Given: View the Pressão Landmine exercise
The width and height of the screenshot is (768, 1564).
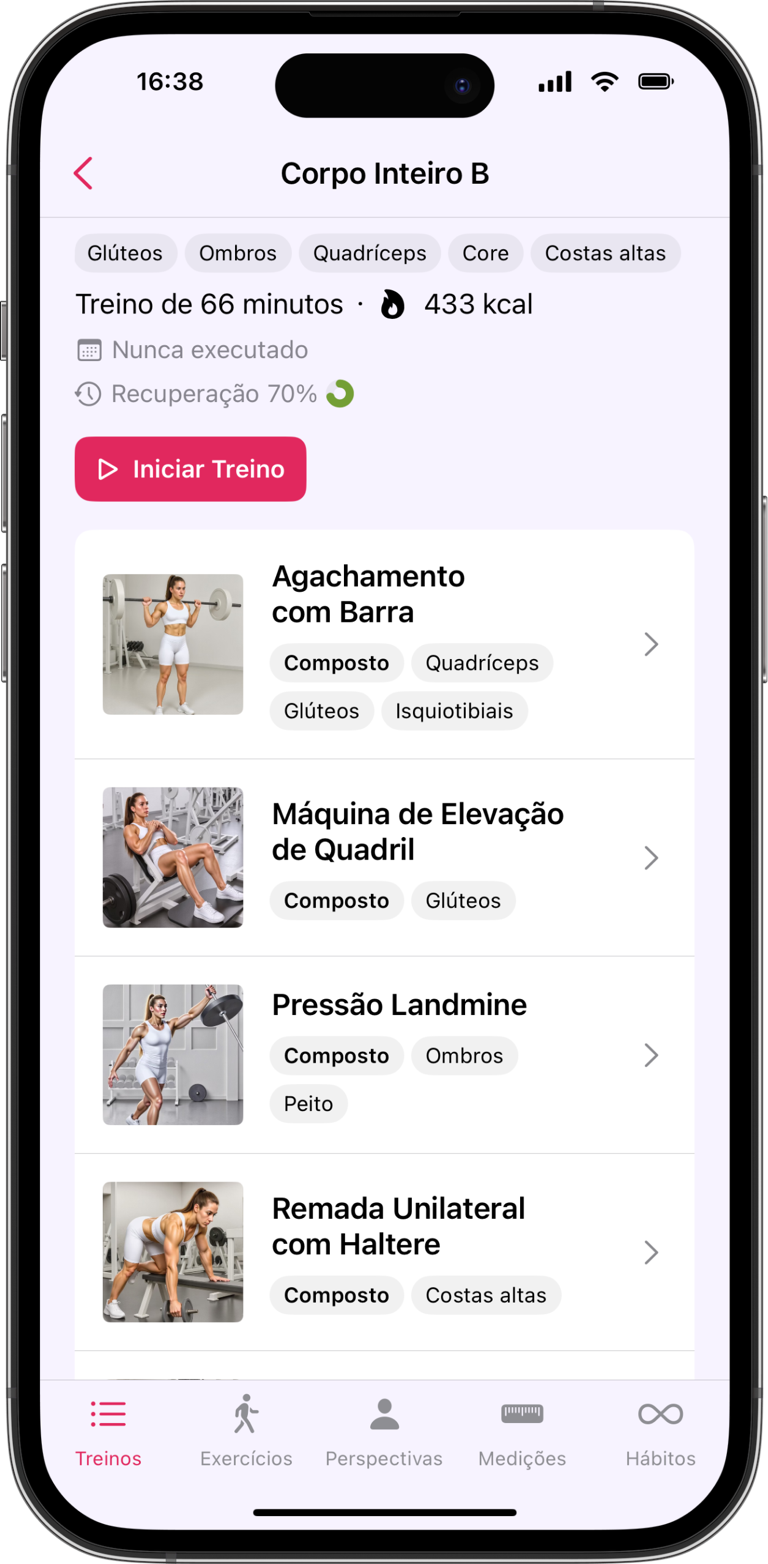Looking at the screenshot, I should (384, 1054).
